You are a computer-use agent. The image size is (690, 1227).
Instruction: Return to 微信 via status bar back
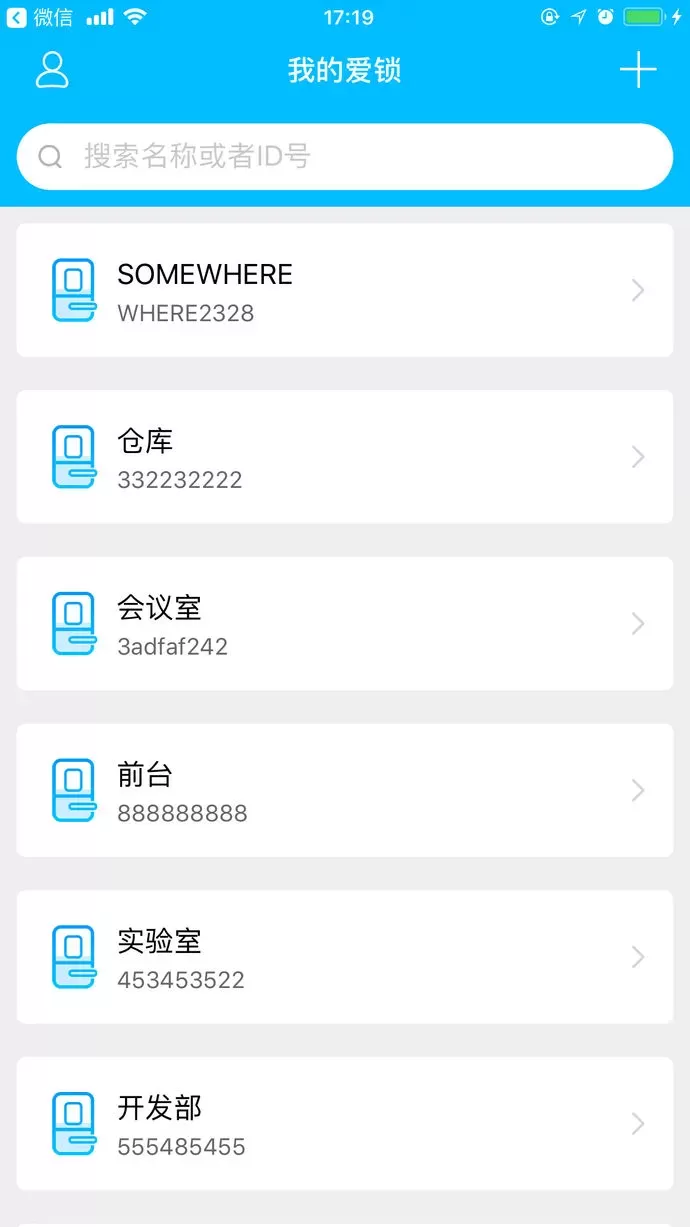[40, 17]
